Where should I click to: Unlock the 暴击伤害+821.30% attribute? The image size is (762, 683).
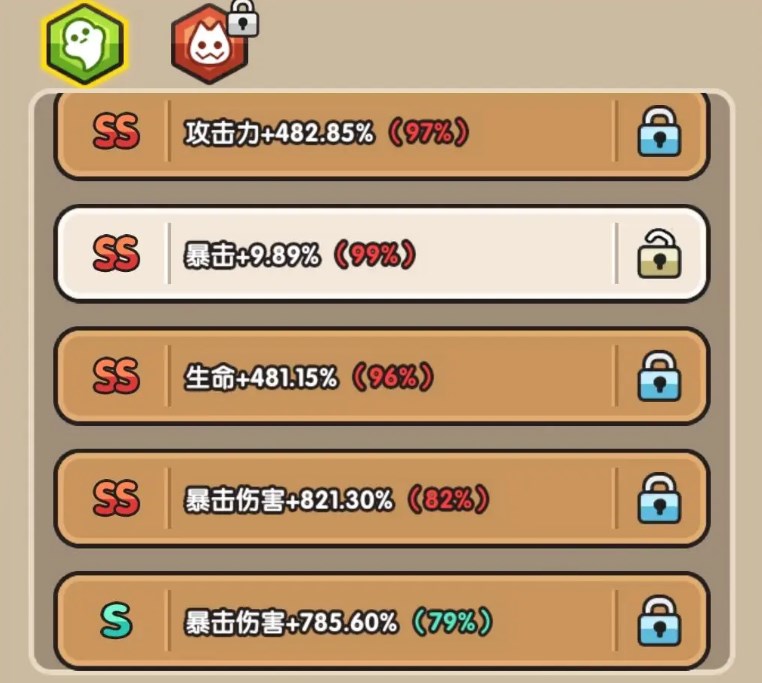pos(659,499)
